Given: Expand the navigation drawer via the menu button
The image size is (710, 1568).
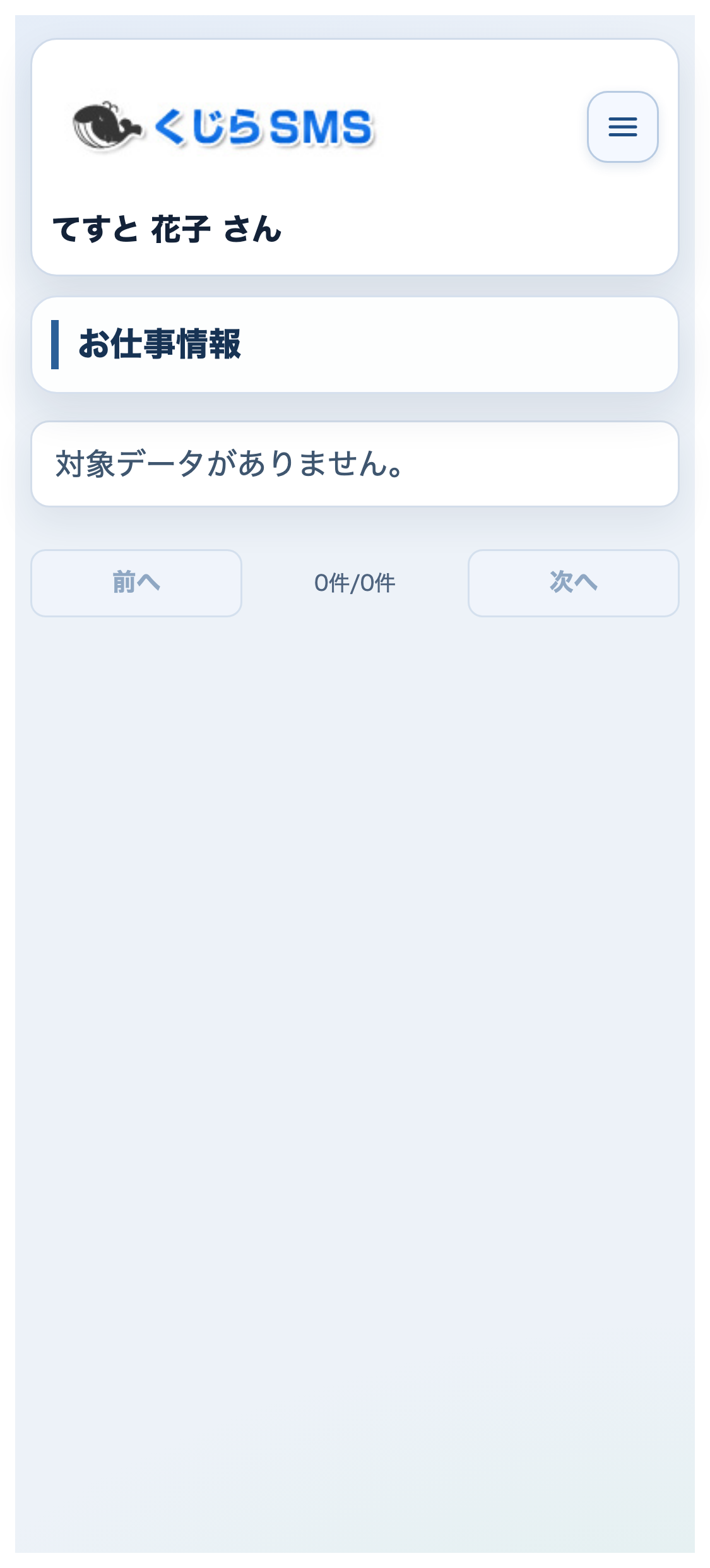Looking at the screenshot, I should point(622,127).
